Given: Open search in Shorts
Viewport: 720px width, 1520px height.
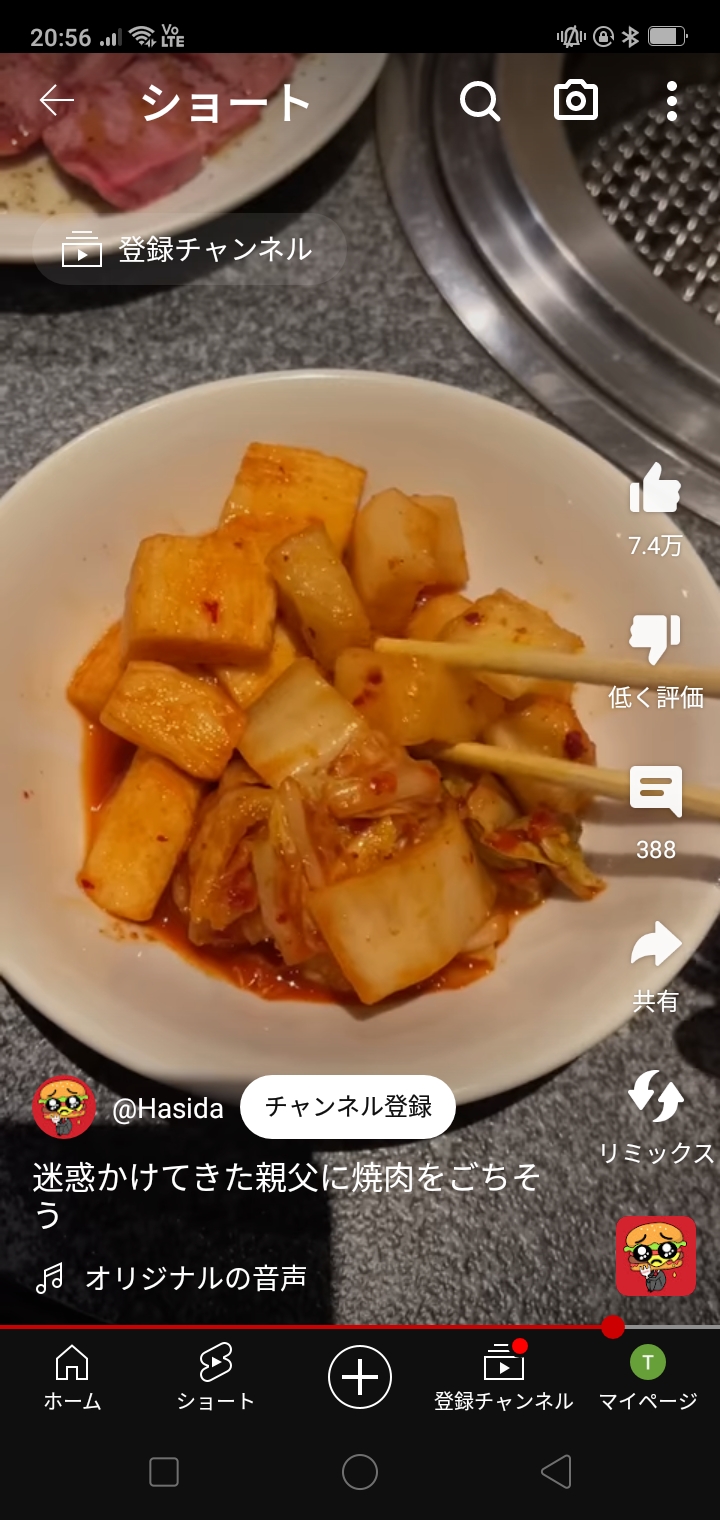Looking at the screenshot, I should coord(480,101).
